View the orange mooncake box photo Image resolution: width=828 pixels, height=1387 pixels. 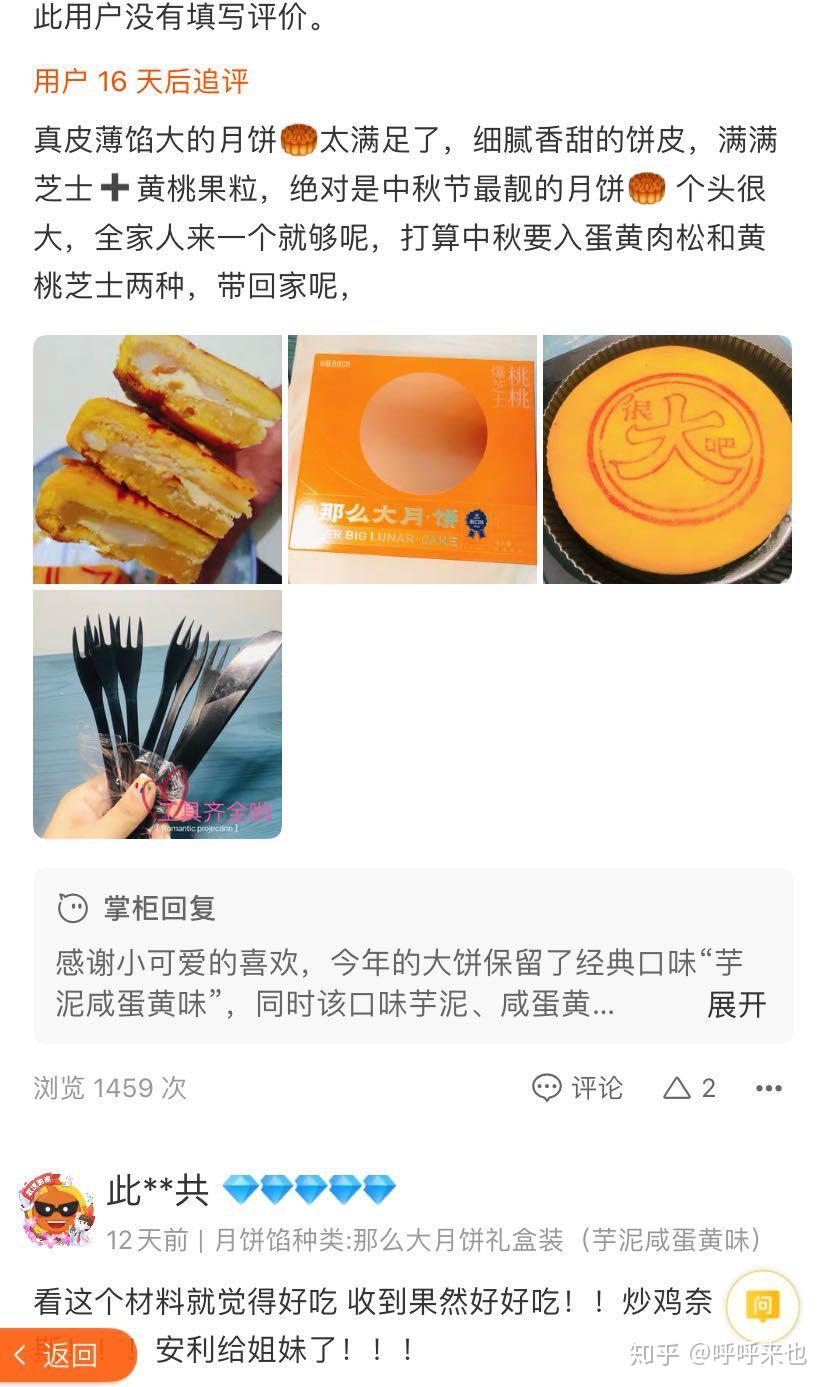tap(412, 459)
